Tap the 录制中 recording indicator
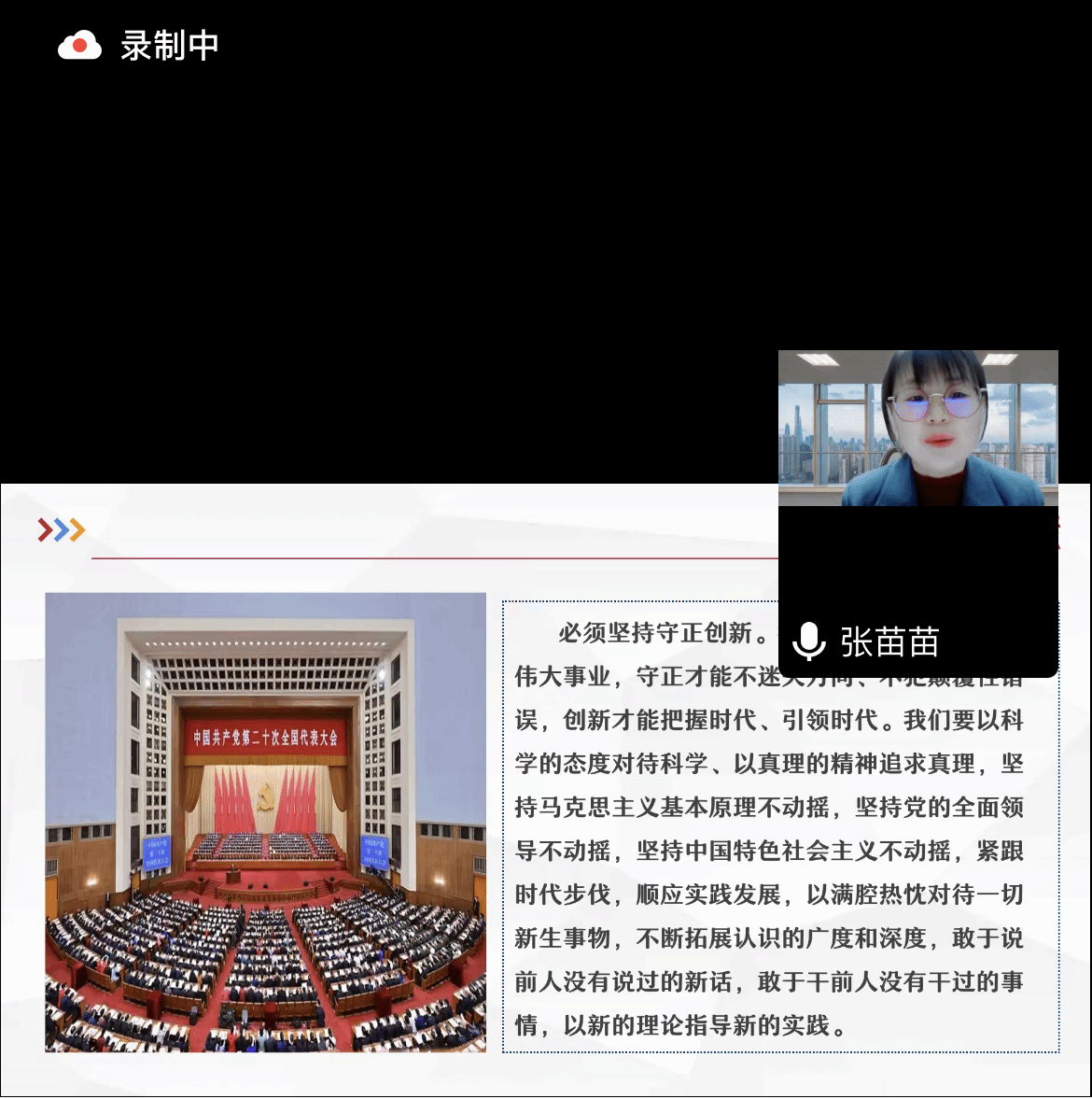Image resolution: width=1092 pixels, height=1099 pixels. point(138,46)
